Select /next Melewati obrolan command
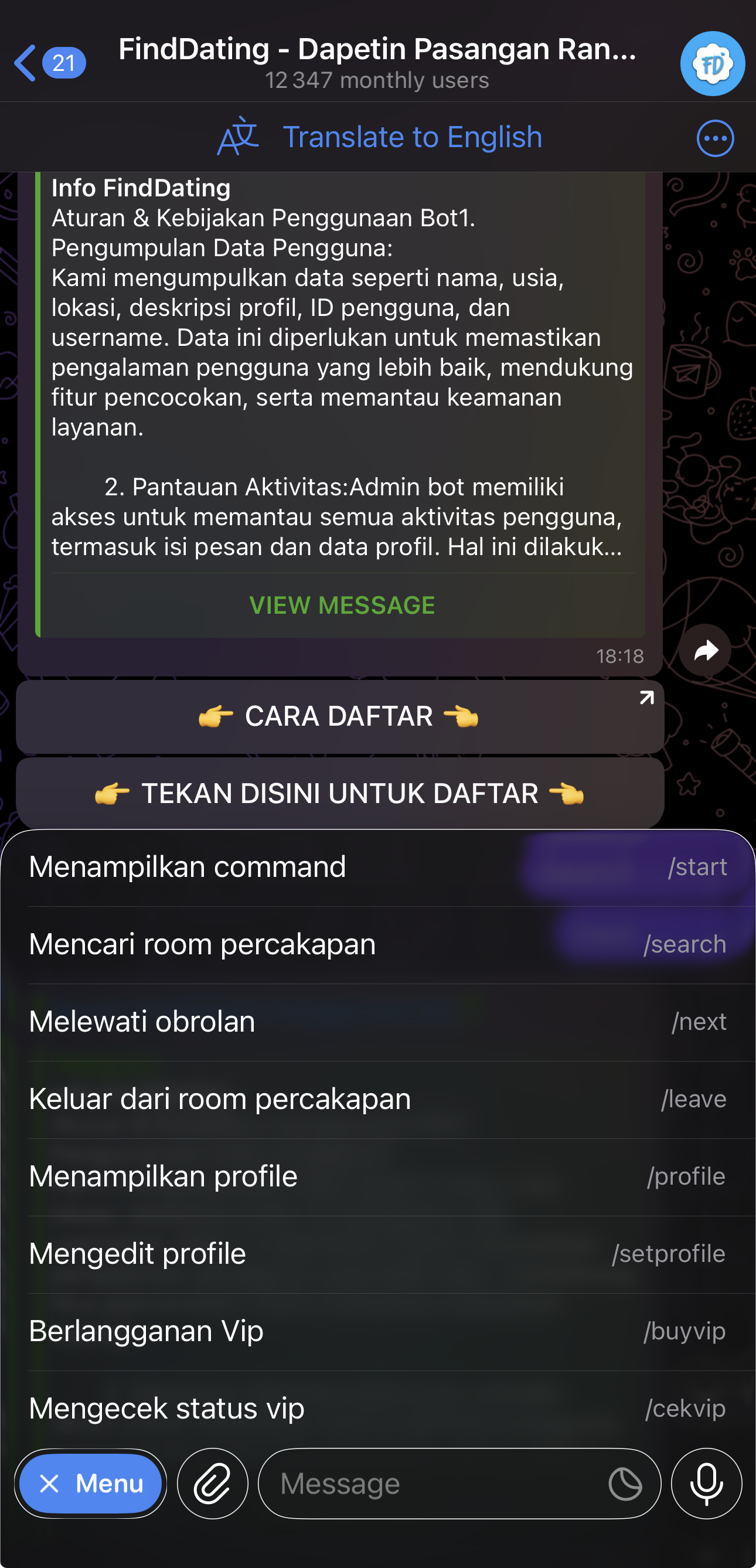This screenshot has height=1568, width=756. [x=378, y=1022]
